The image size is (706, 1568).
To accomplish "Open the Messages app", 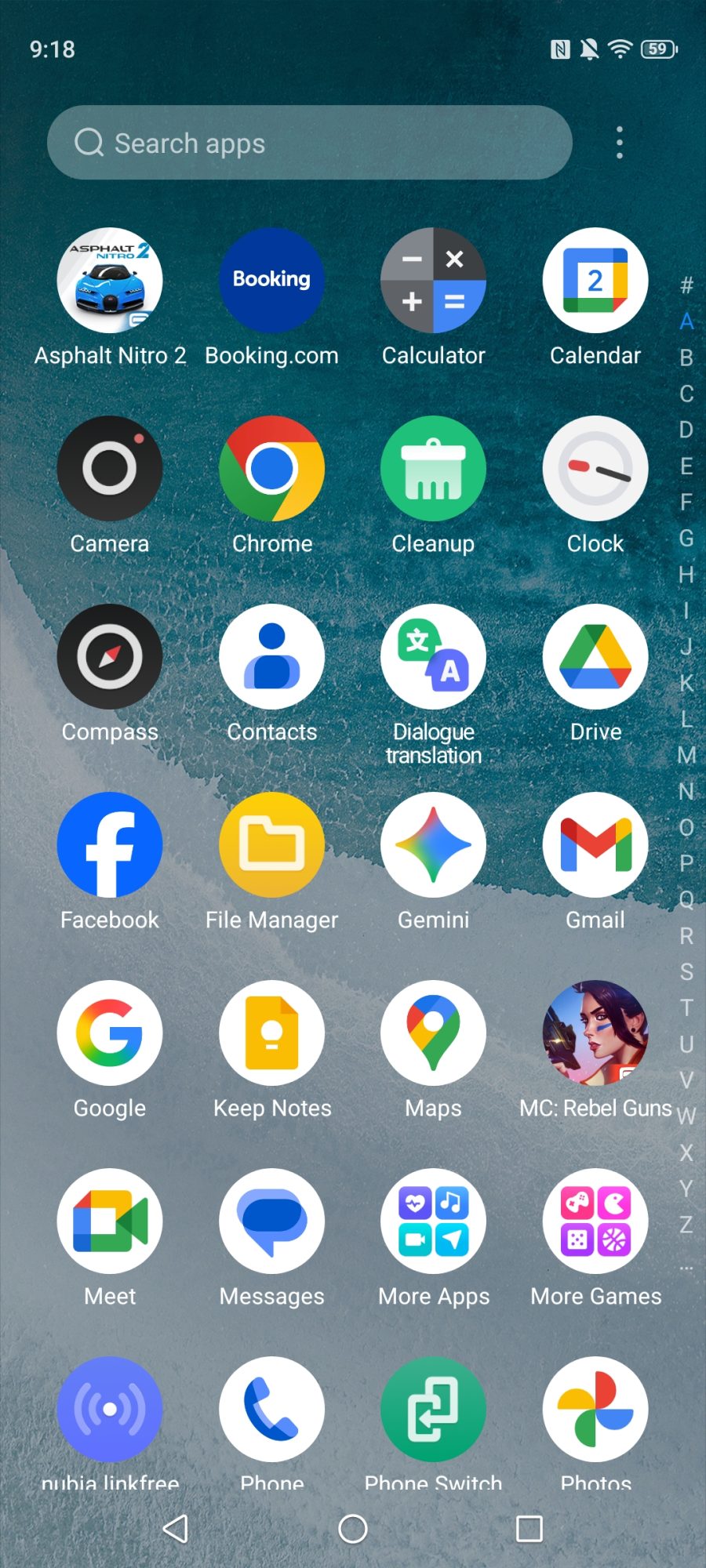I will click(271, 1221).
